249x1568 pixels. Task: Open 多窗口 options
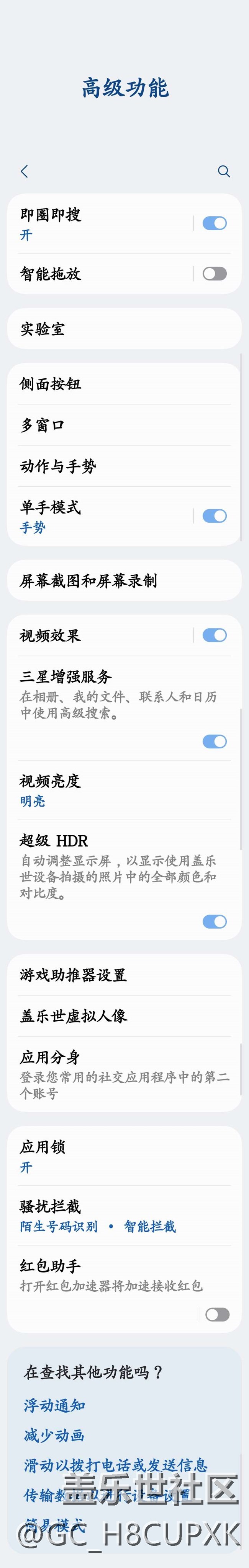click(124, 425)
